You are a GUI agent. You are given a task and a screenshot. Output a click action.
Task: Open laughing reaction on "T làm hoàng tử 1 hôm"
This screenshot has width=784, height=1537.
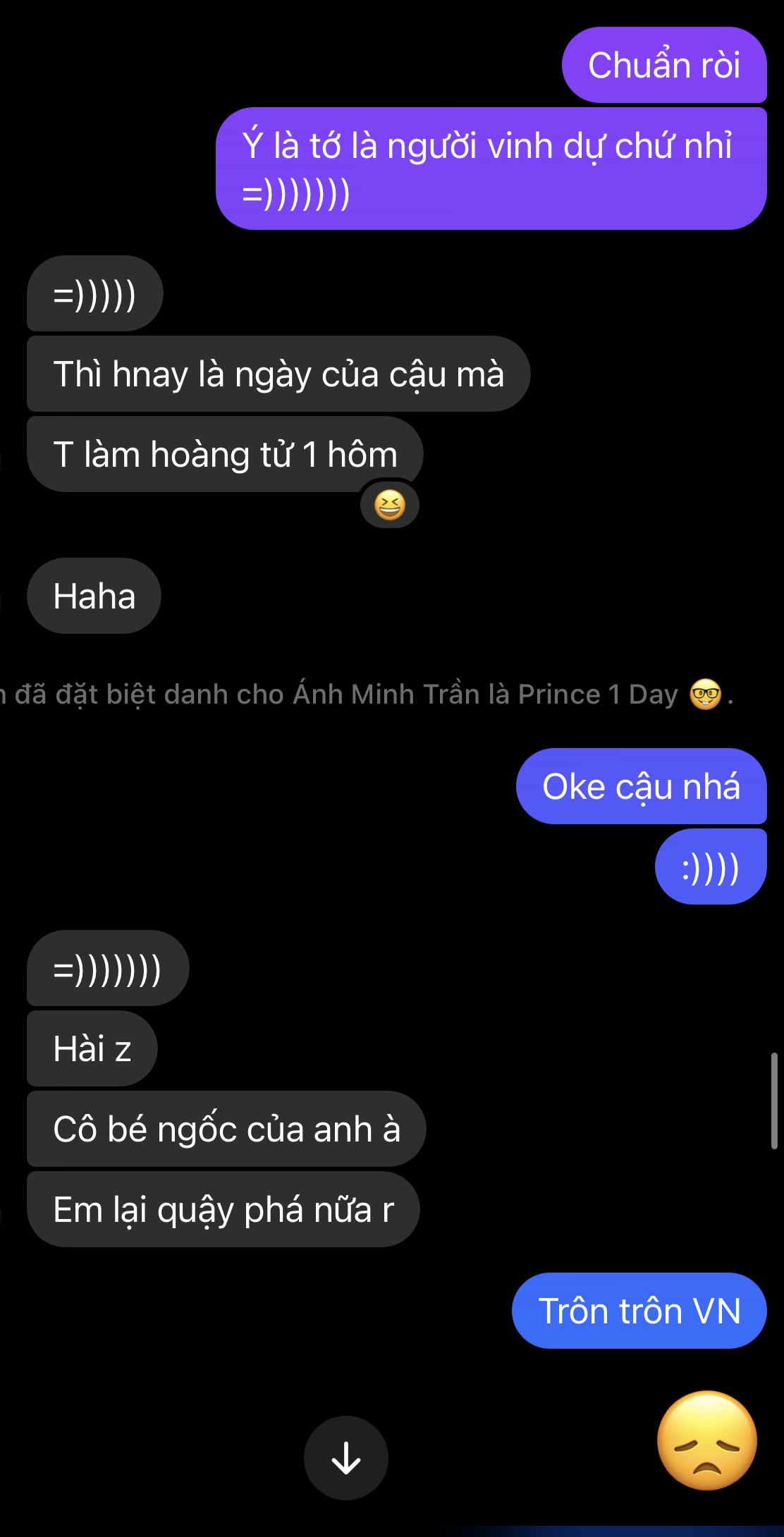389,506
